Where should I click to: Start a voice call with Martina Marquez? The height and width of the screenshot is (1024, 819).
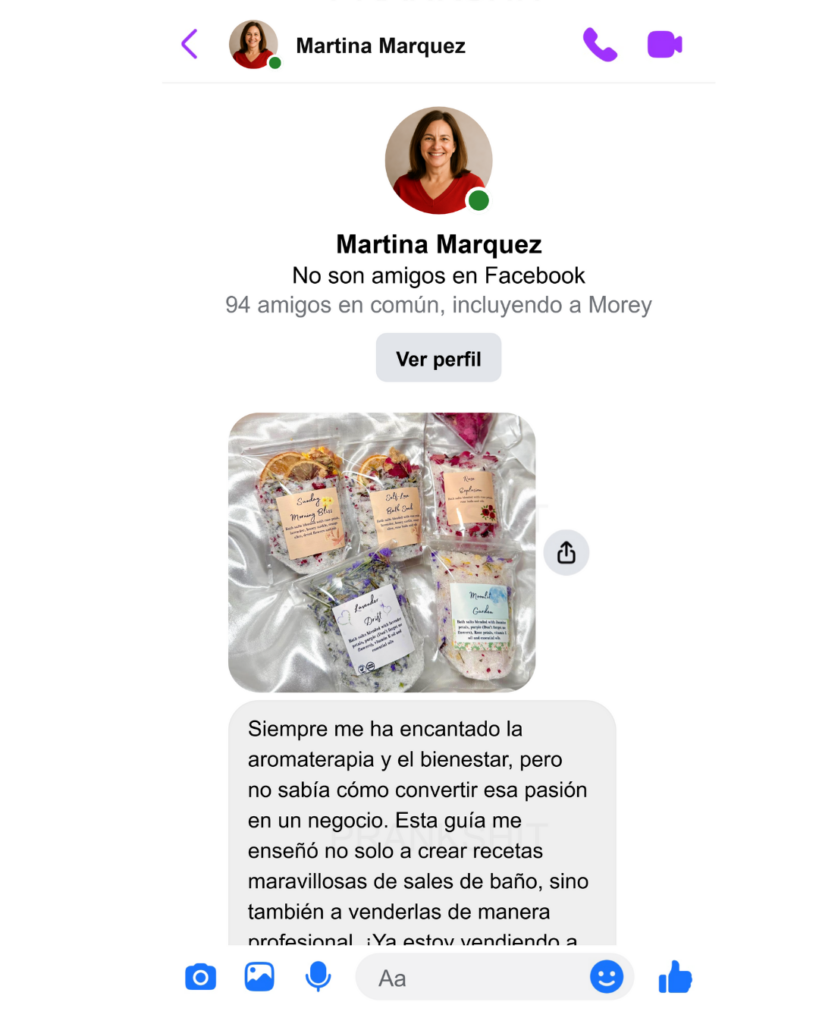pos(600,44)
